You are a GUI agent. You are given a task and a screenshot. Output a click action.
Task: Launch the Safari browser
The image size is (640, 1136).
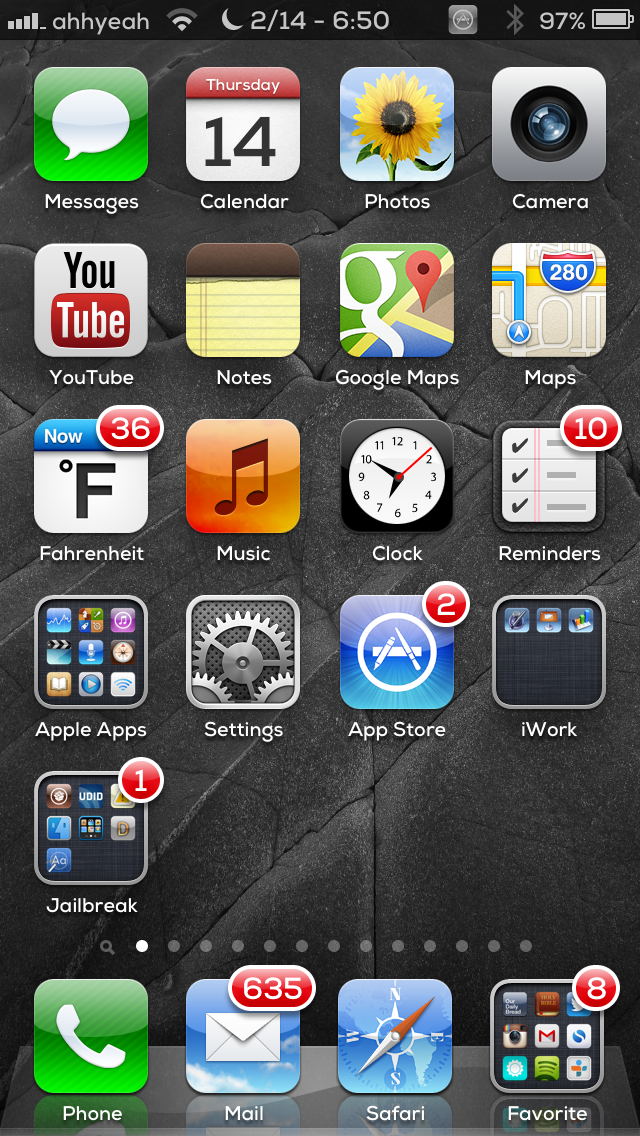(x=395, y=1037)
